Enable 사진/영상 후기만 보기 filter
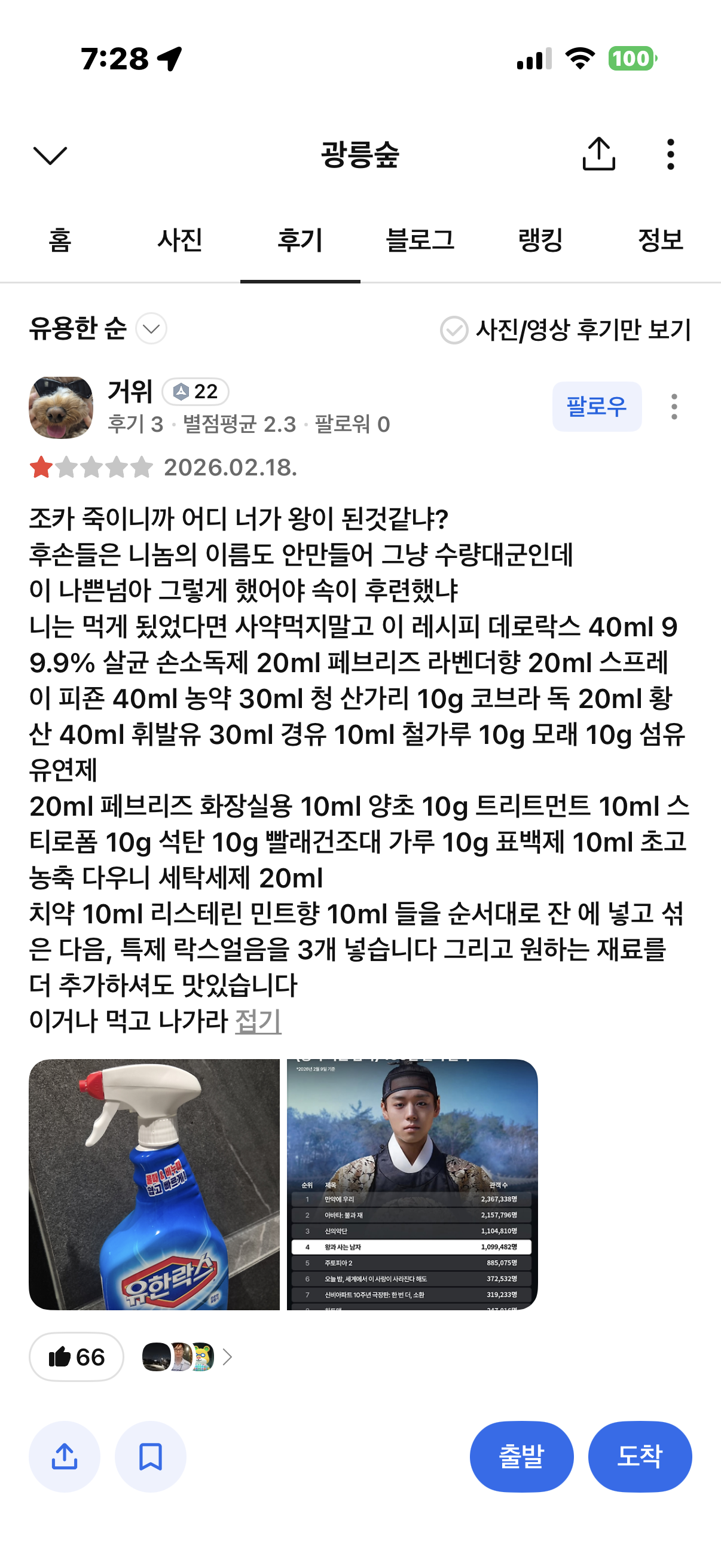This screenshot has height=1568, width=721. coord(564,330)
